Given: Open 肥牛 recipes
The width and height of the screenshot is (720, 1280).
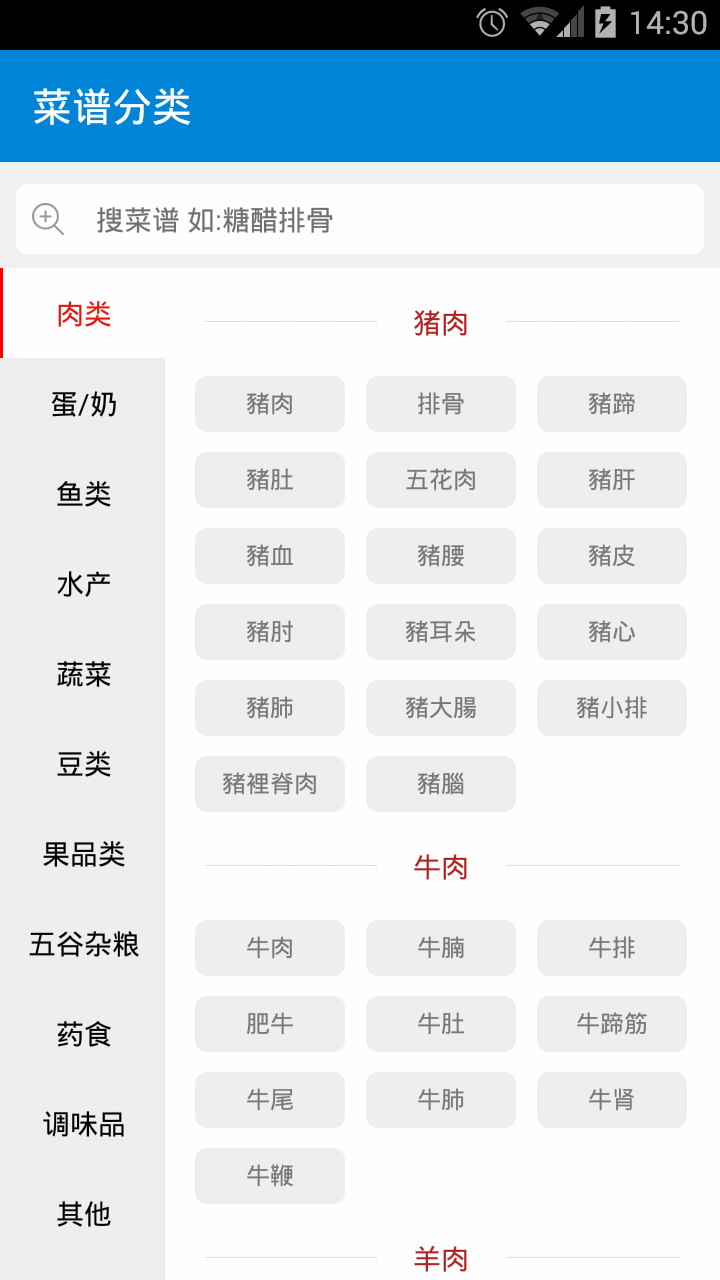Looking at the screenshot, I should pyautogui.click(x=270, y=1024).
